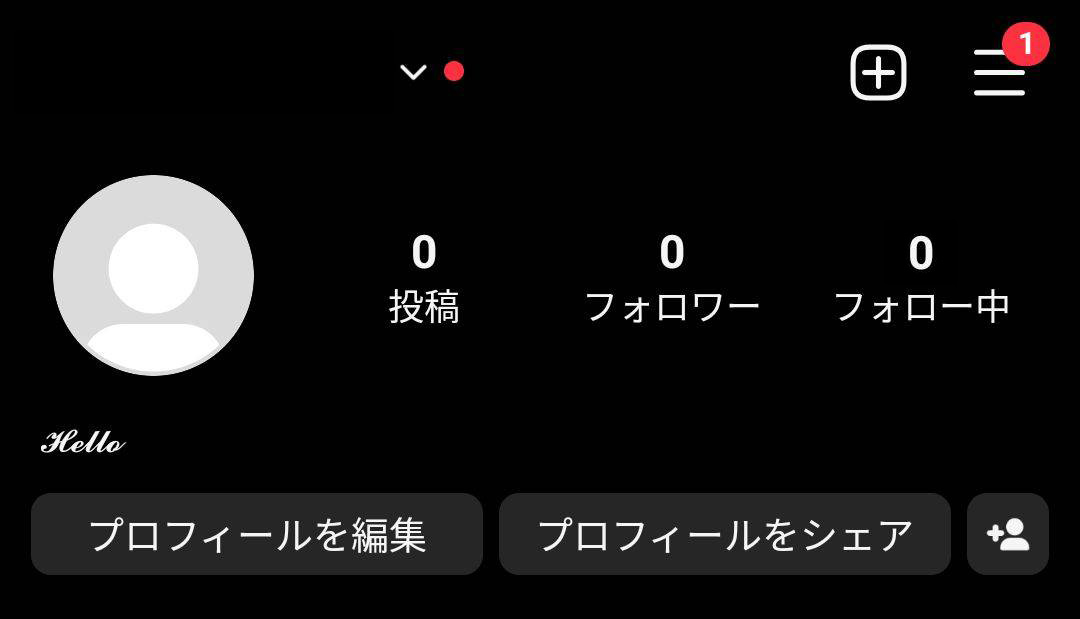View the 投稿 posts count
Image resolution: width=1080 pixels, height=619 pixels.
coord(424,279)
